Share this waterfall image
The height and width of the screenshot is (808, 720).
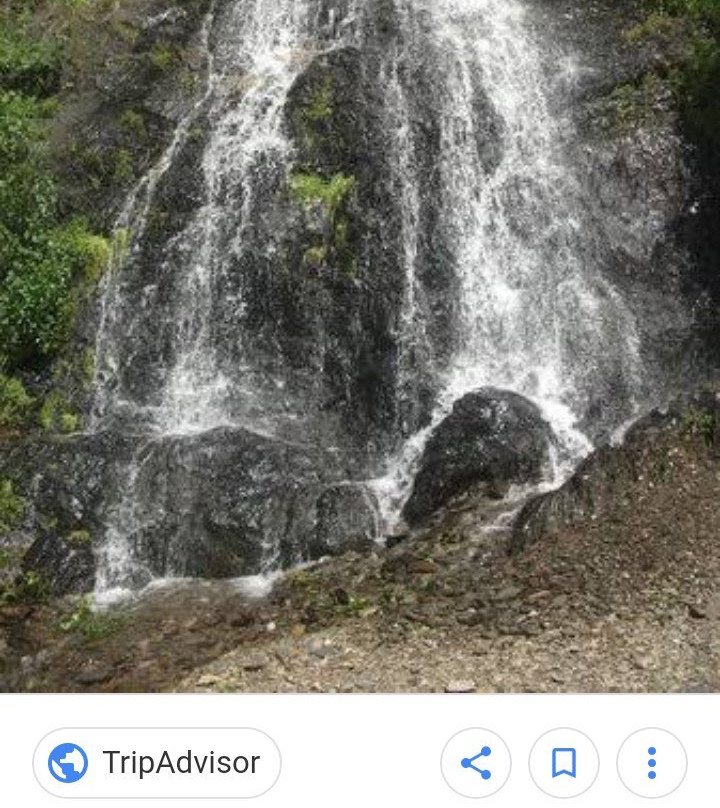coord(476,763)
